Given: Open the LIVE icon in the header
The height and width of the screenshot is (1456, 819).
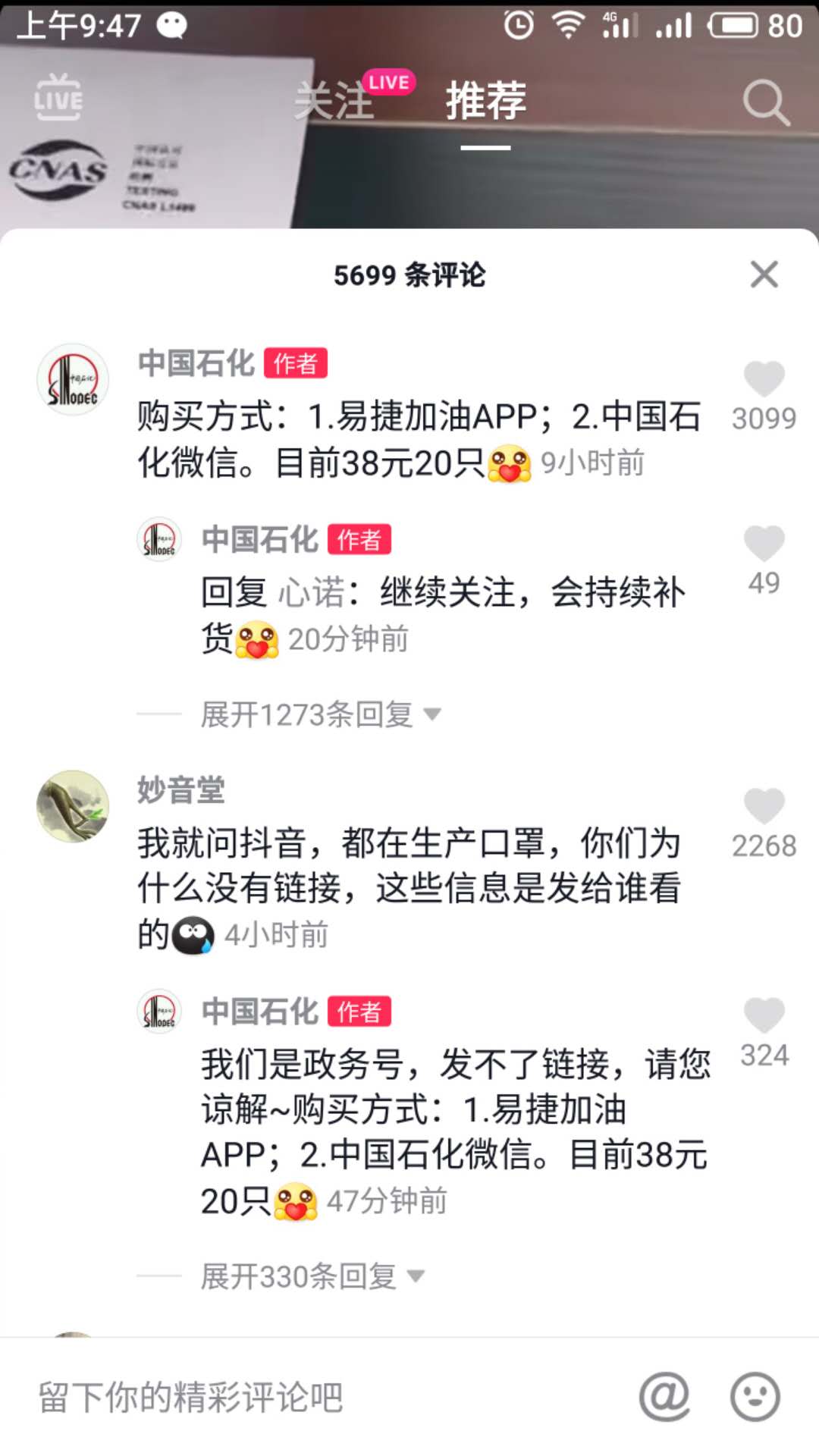Looking at the screenshot, I should pos(58,98).
